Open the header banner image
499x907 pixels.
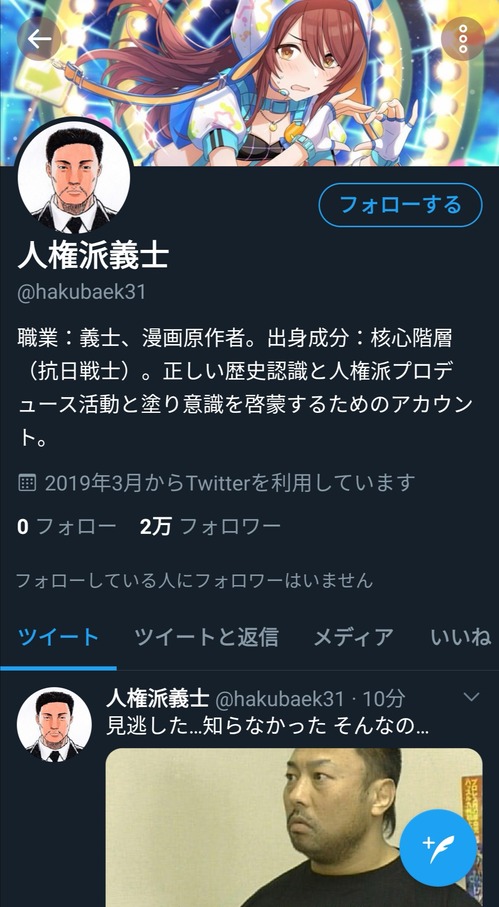pos(249,83)
